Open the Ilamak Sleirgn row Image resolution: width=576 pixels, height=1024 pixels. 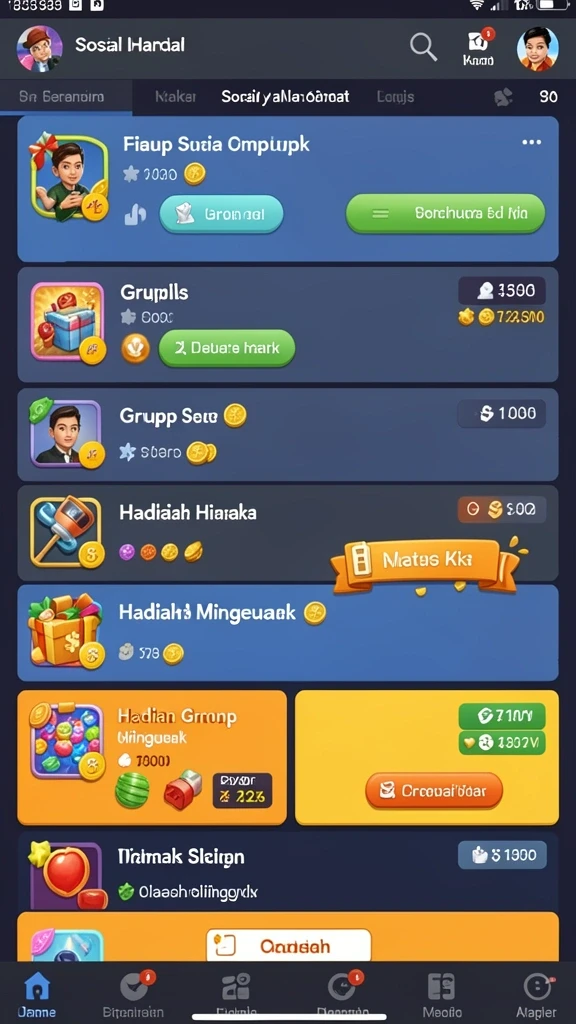[287, 871]
